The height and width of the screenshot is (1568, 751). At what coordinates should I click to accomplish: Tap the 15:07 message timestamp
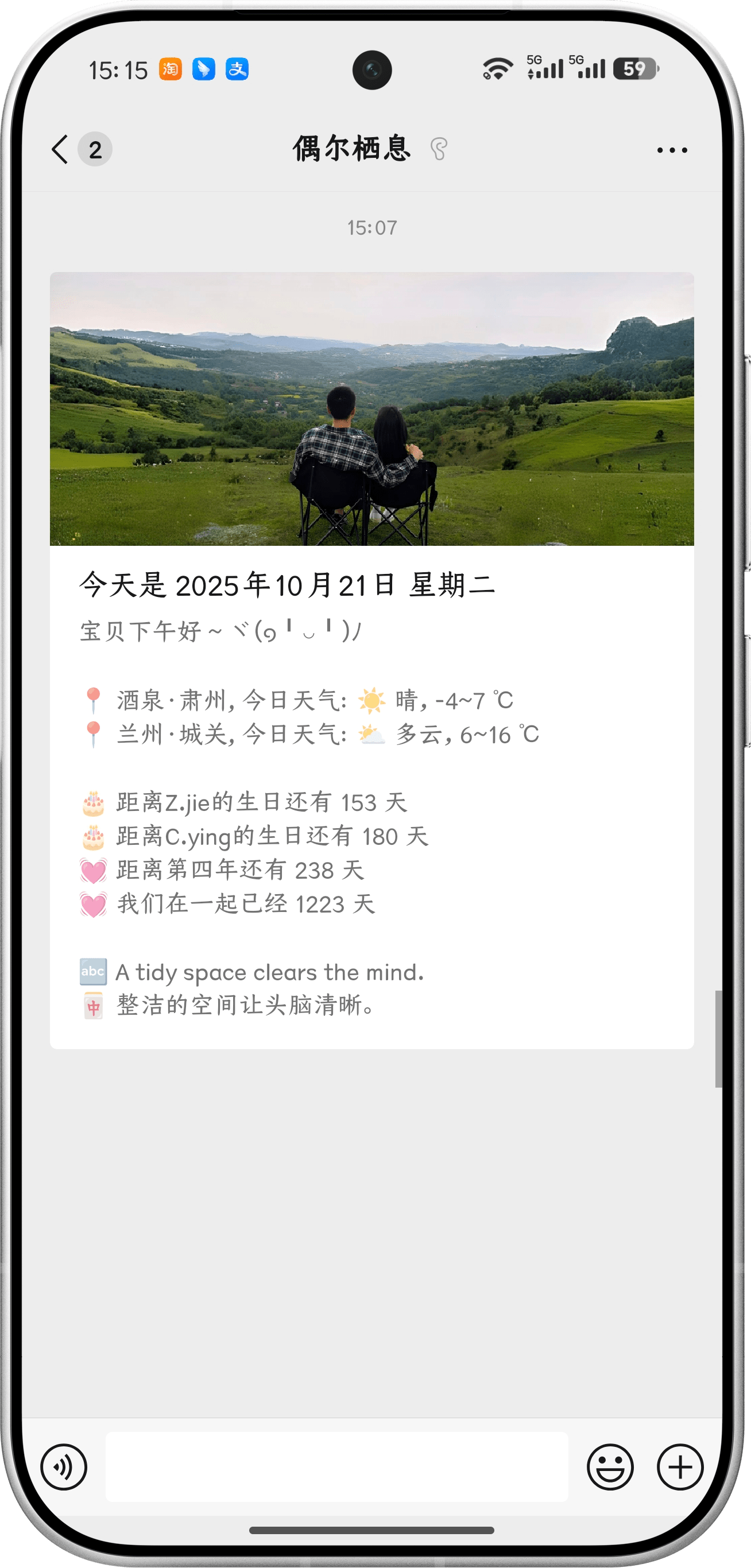pos(373,228)
